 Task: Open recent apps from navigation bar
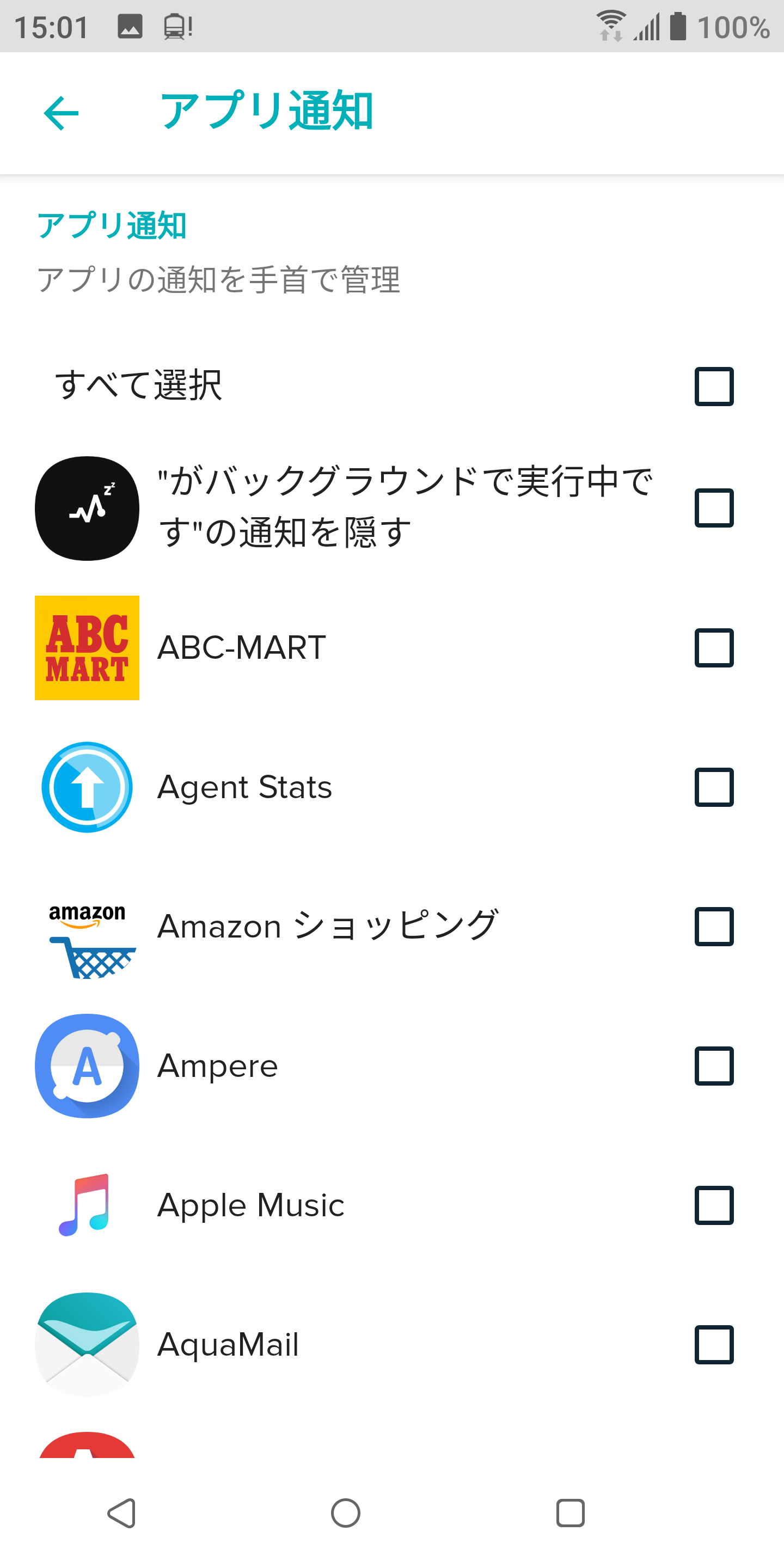point(571,1513)
